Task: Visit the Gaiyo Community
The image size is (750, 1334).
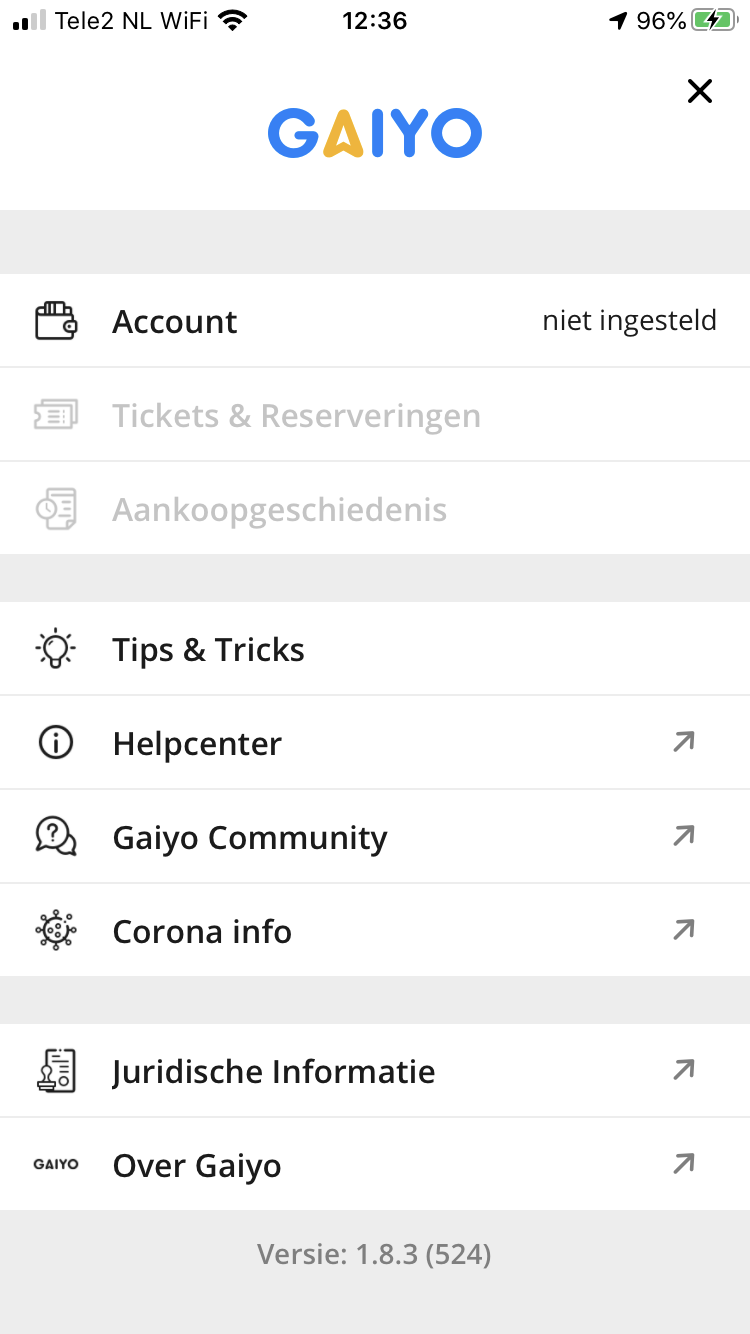Action: click(x=375, y=837)
